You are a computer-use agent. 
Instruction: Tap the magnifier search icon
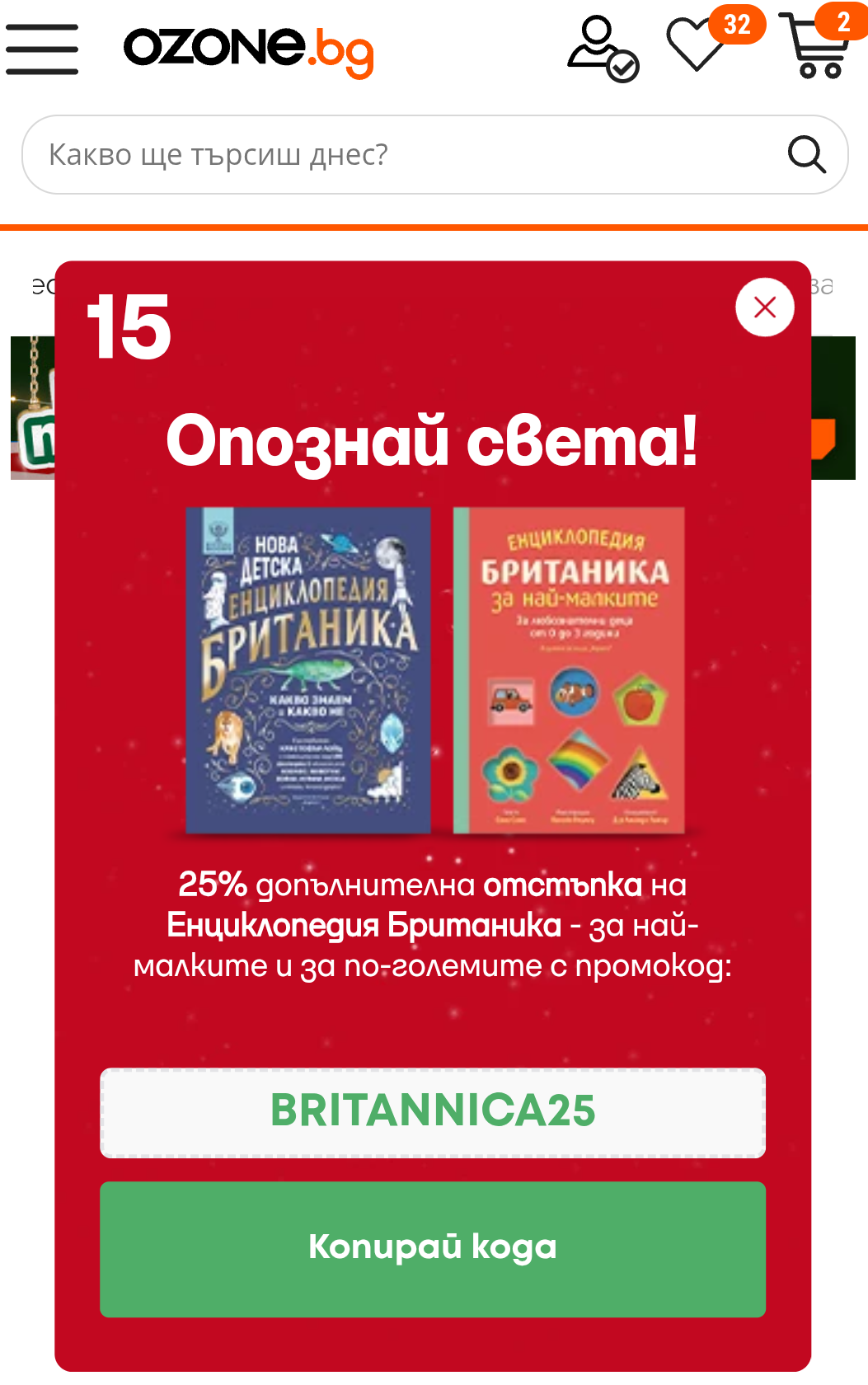coord(806,155)
